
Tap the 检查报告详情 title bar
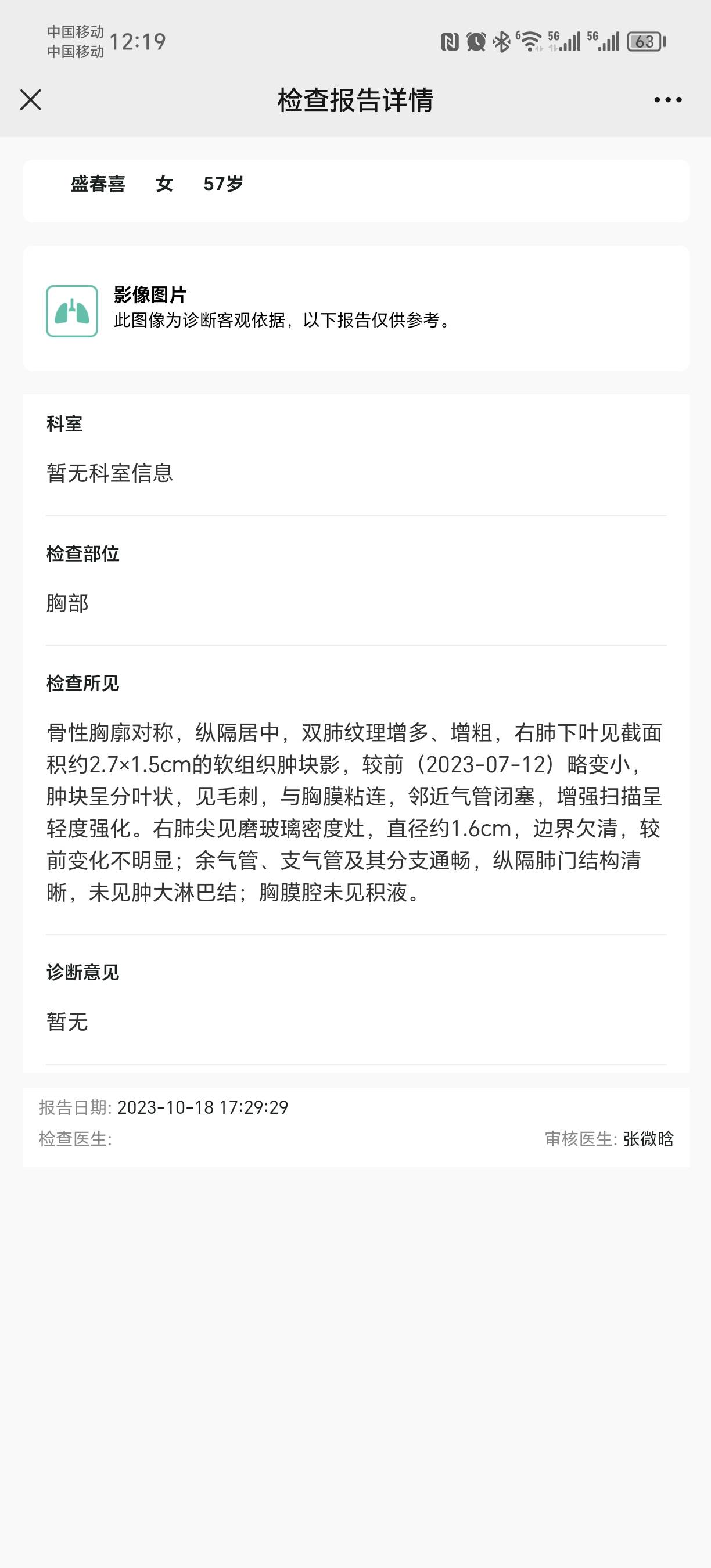tap(355, 102)
